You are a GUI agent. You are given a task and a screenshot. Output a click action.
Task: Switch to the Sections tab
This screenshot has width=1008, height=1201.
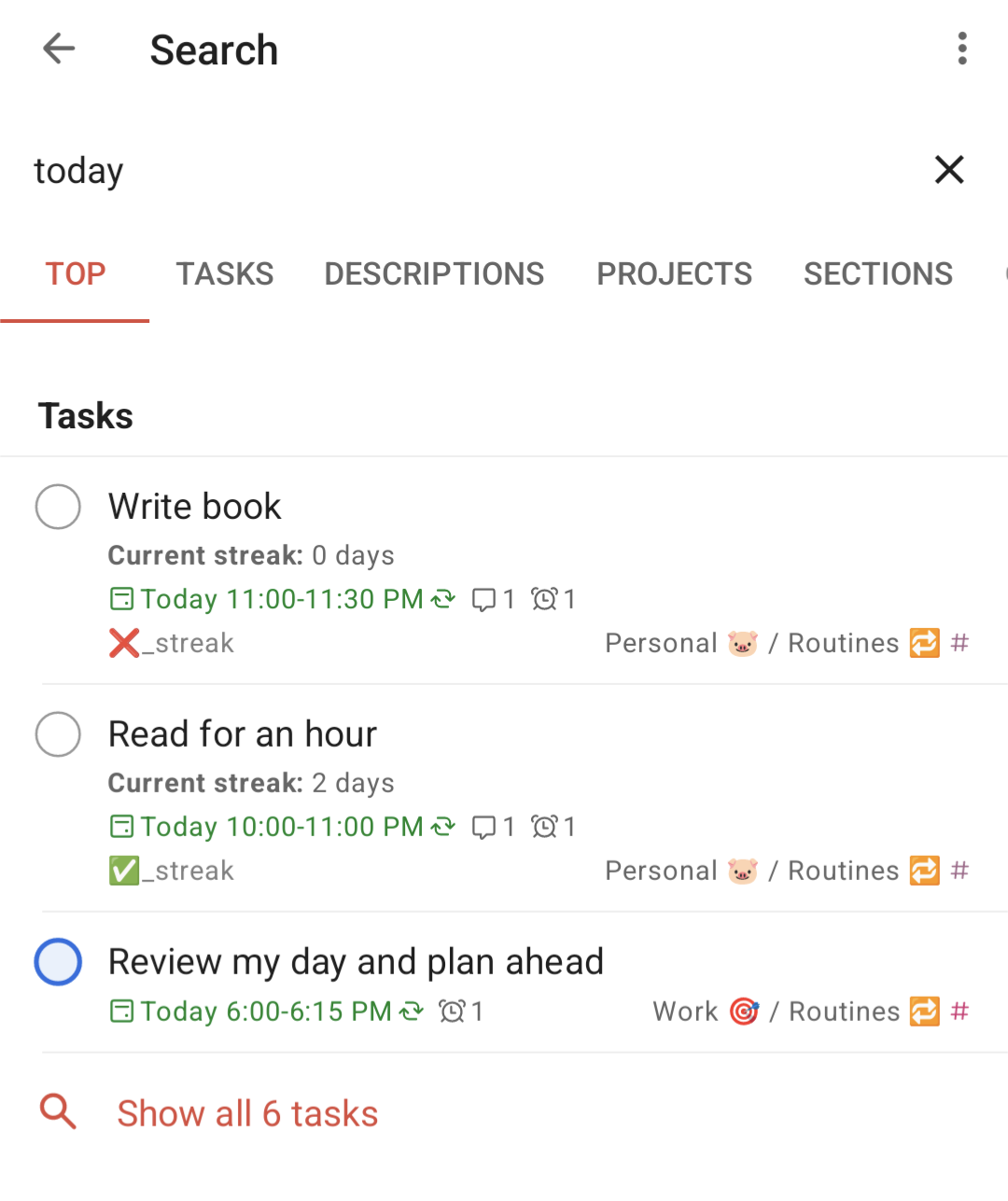point(877,274)
